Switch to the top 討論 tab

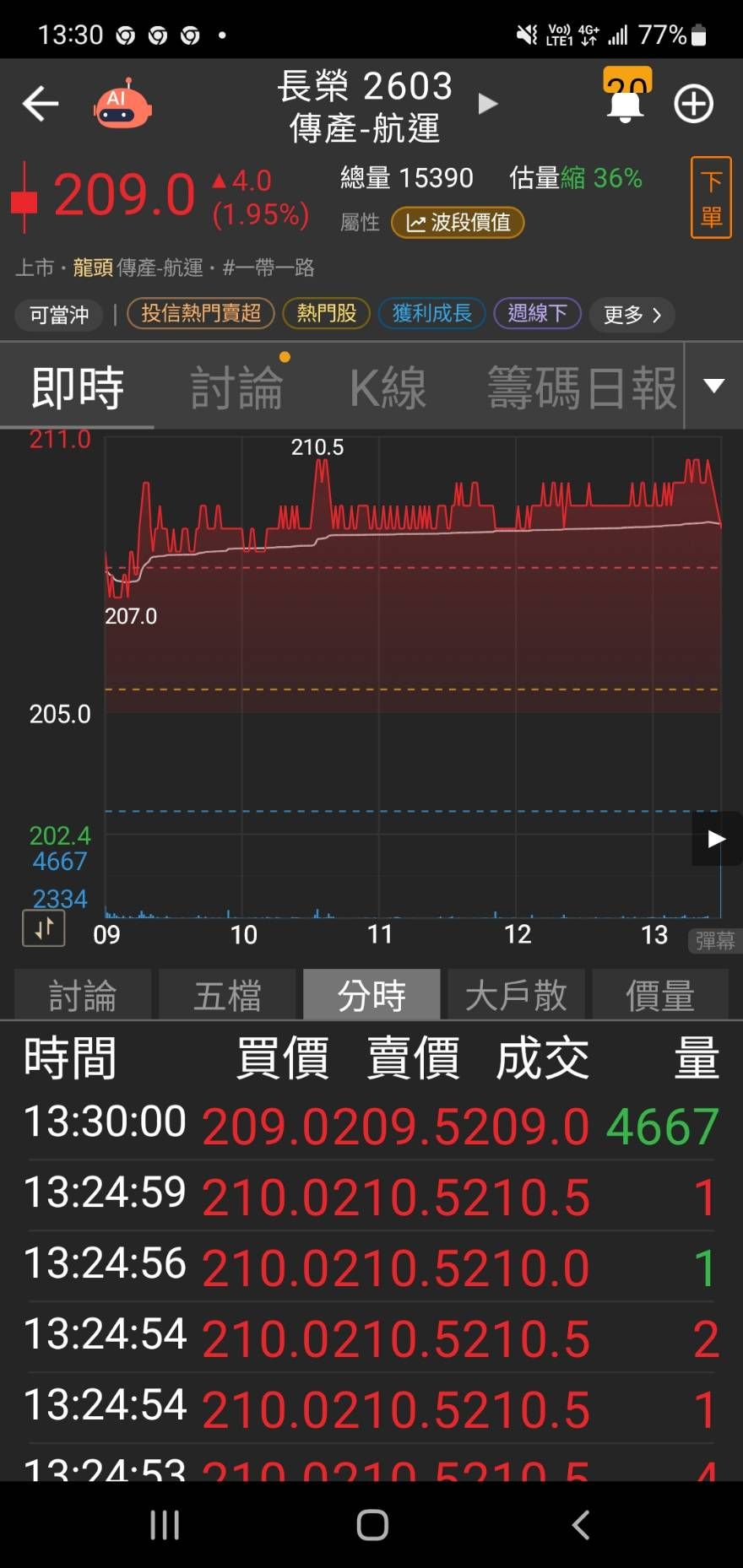click(x=236, y=388)
